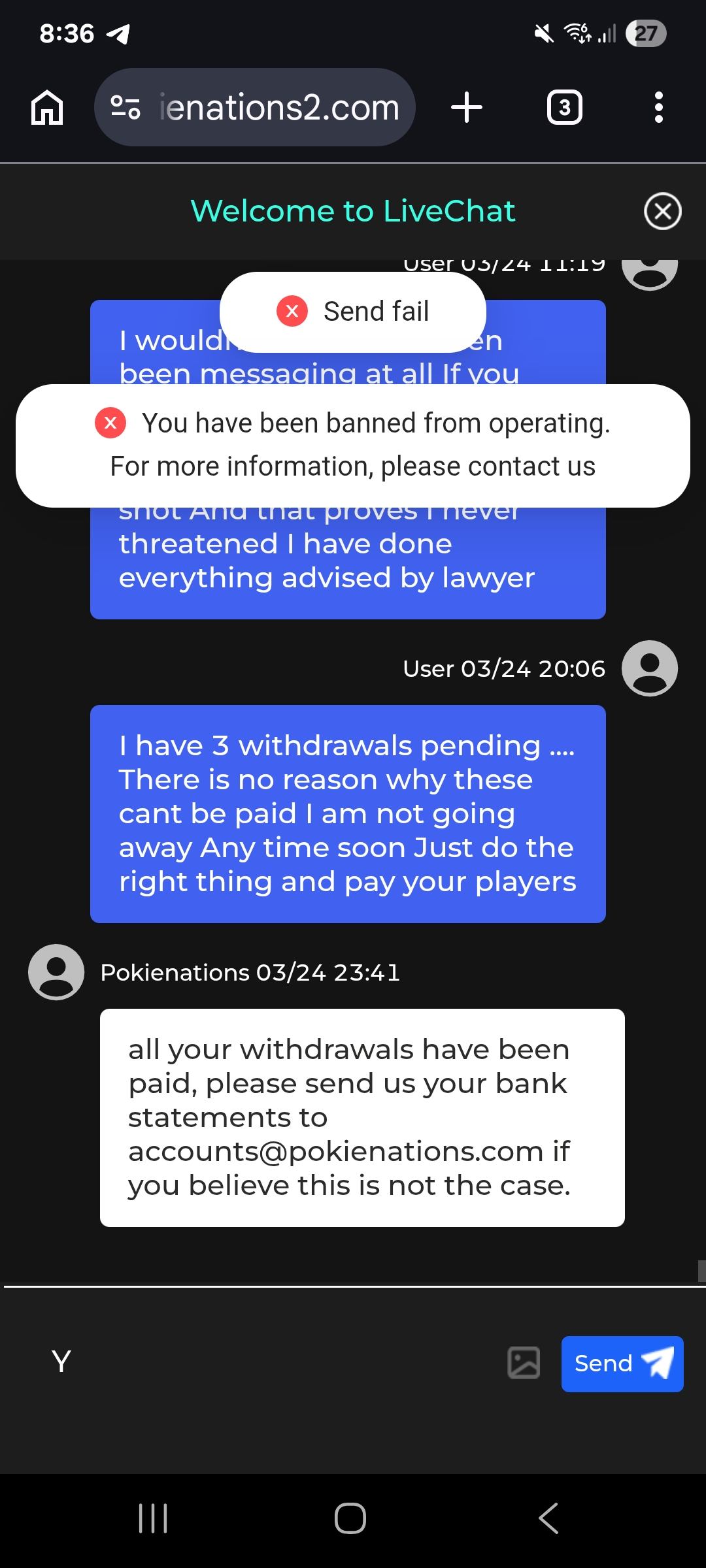
Task: Go back using the system navigation bar
Action: pyautogui.click(x=548, y=1518)
